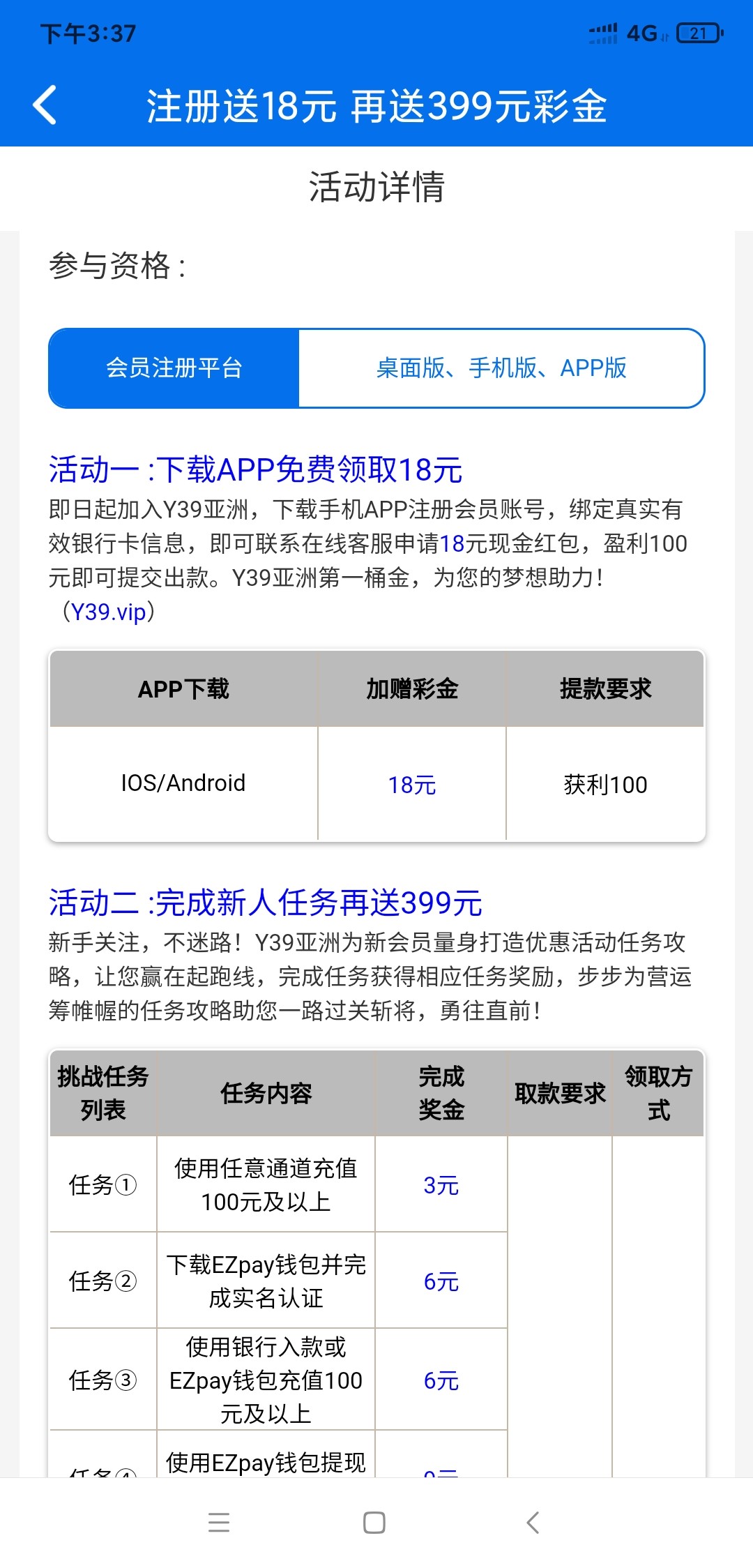This screenshot has height=1568, width=753.
Task: Tap the back arrow in the blue header
Action: click(44, 105)
